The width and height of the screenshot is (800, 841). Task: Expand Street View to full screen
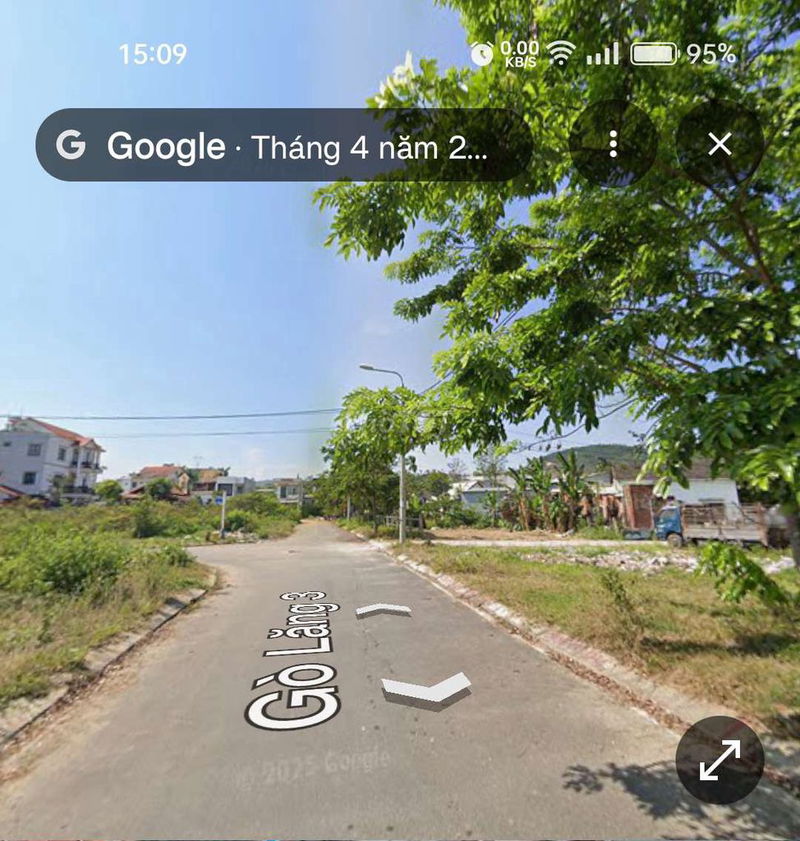[720, 760]
